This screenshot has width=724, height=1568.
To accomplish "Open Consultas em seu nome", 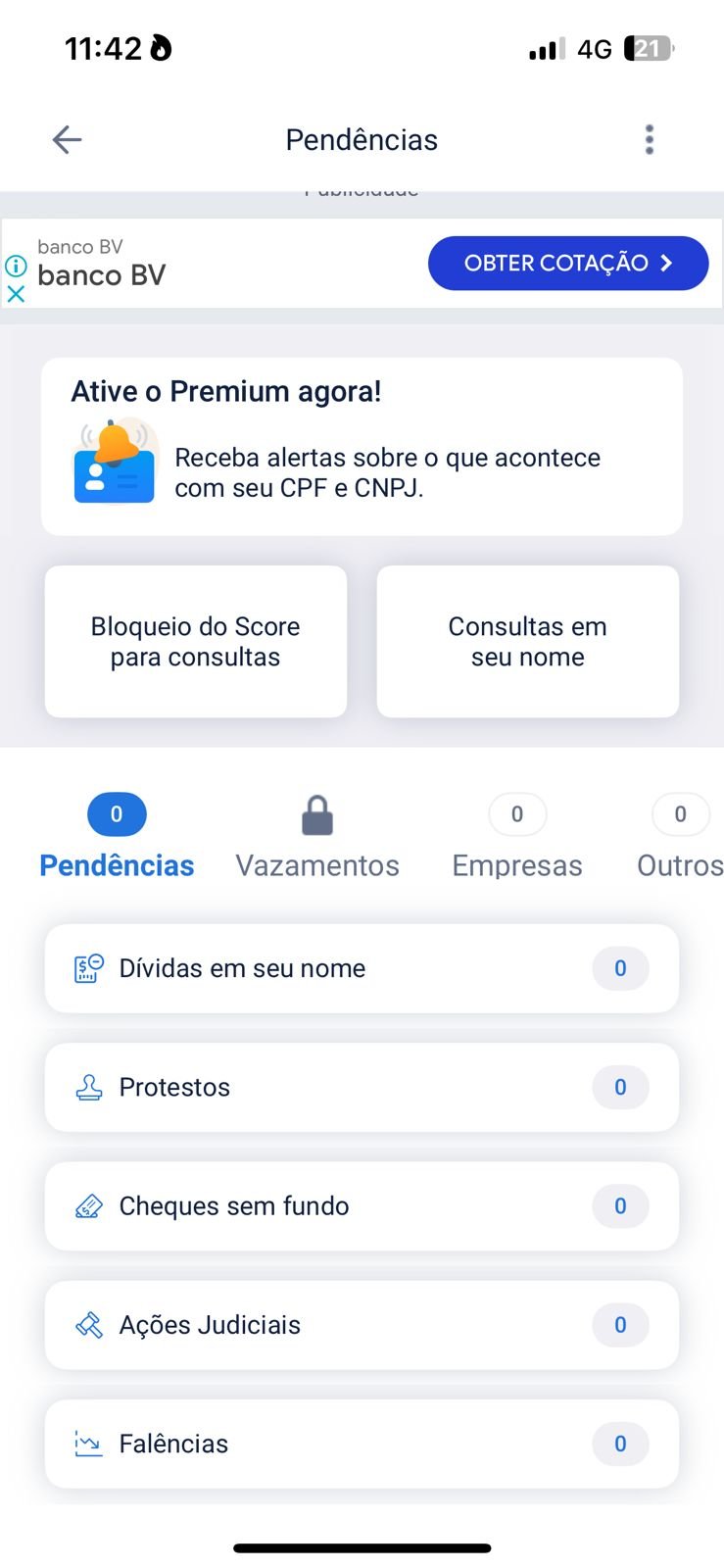I will 528,642.
